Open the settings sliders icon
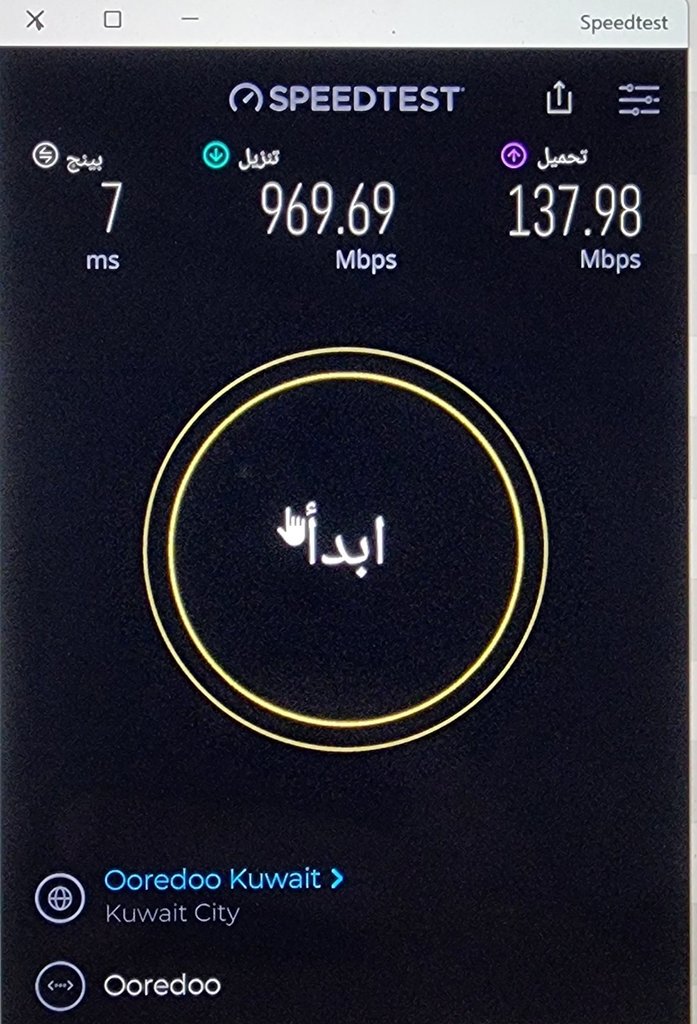The image size is (697, 1024). pos(638,99)
